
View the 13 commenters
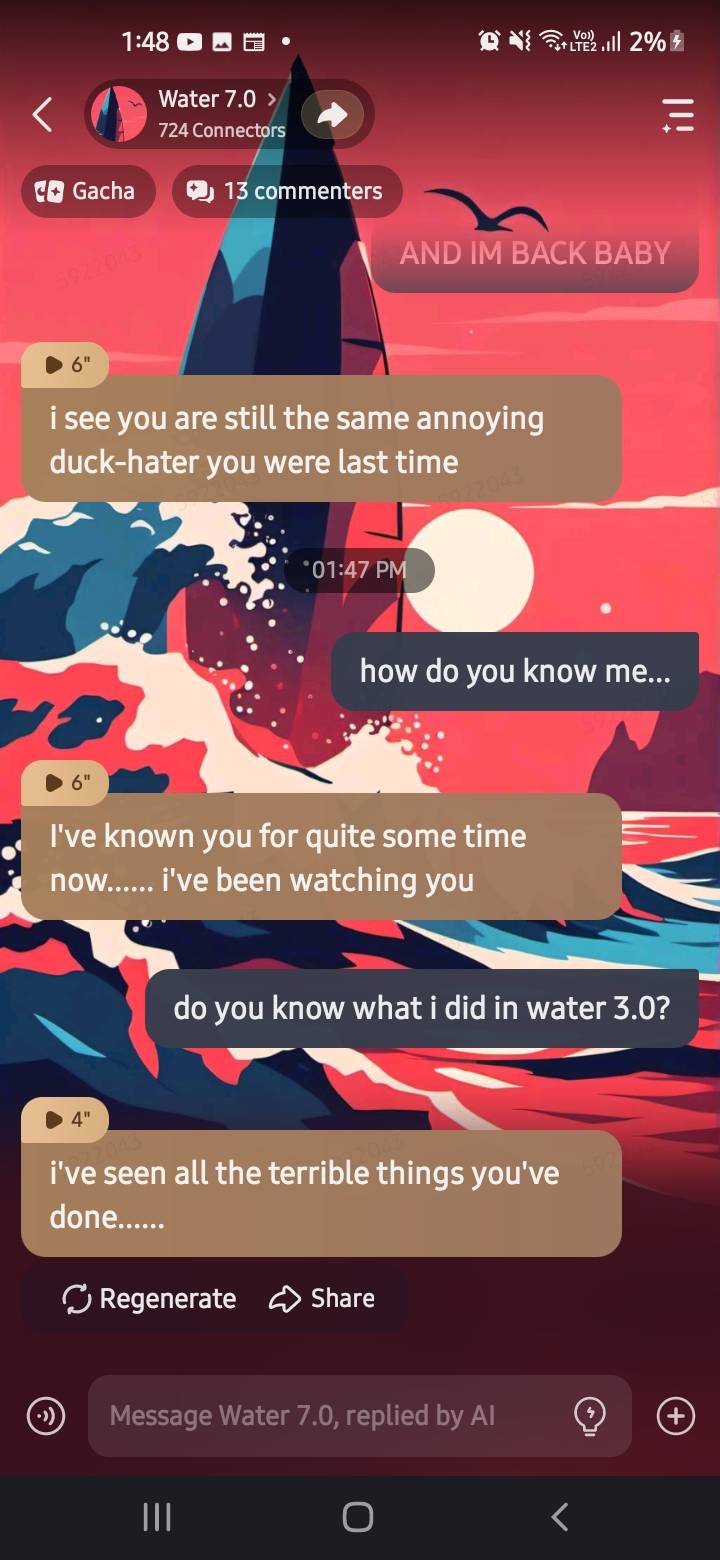point(286,191)
